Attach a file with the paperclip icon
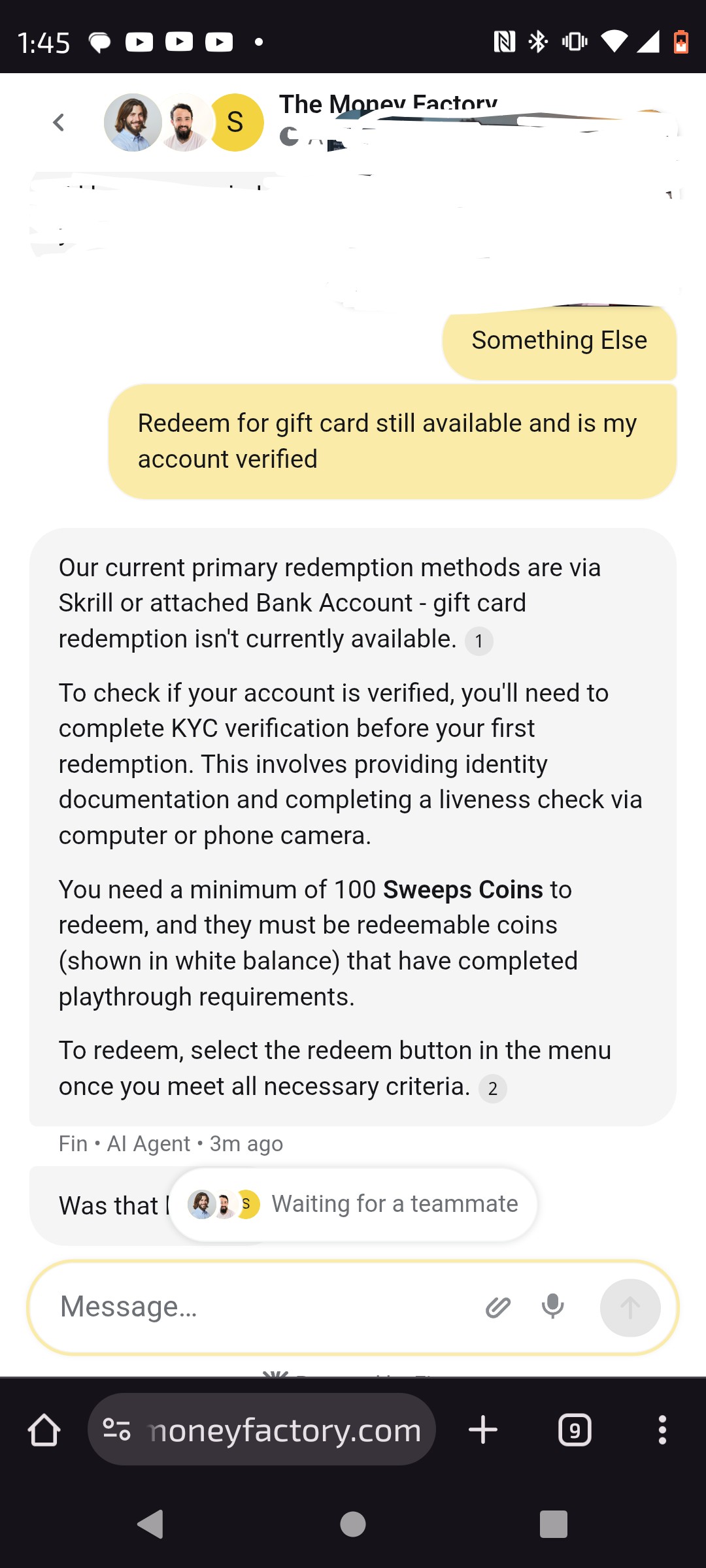Image resolution: width=706 pixels, height=1568 pixels. point(497,1307)
